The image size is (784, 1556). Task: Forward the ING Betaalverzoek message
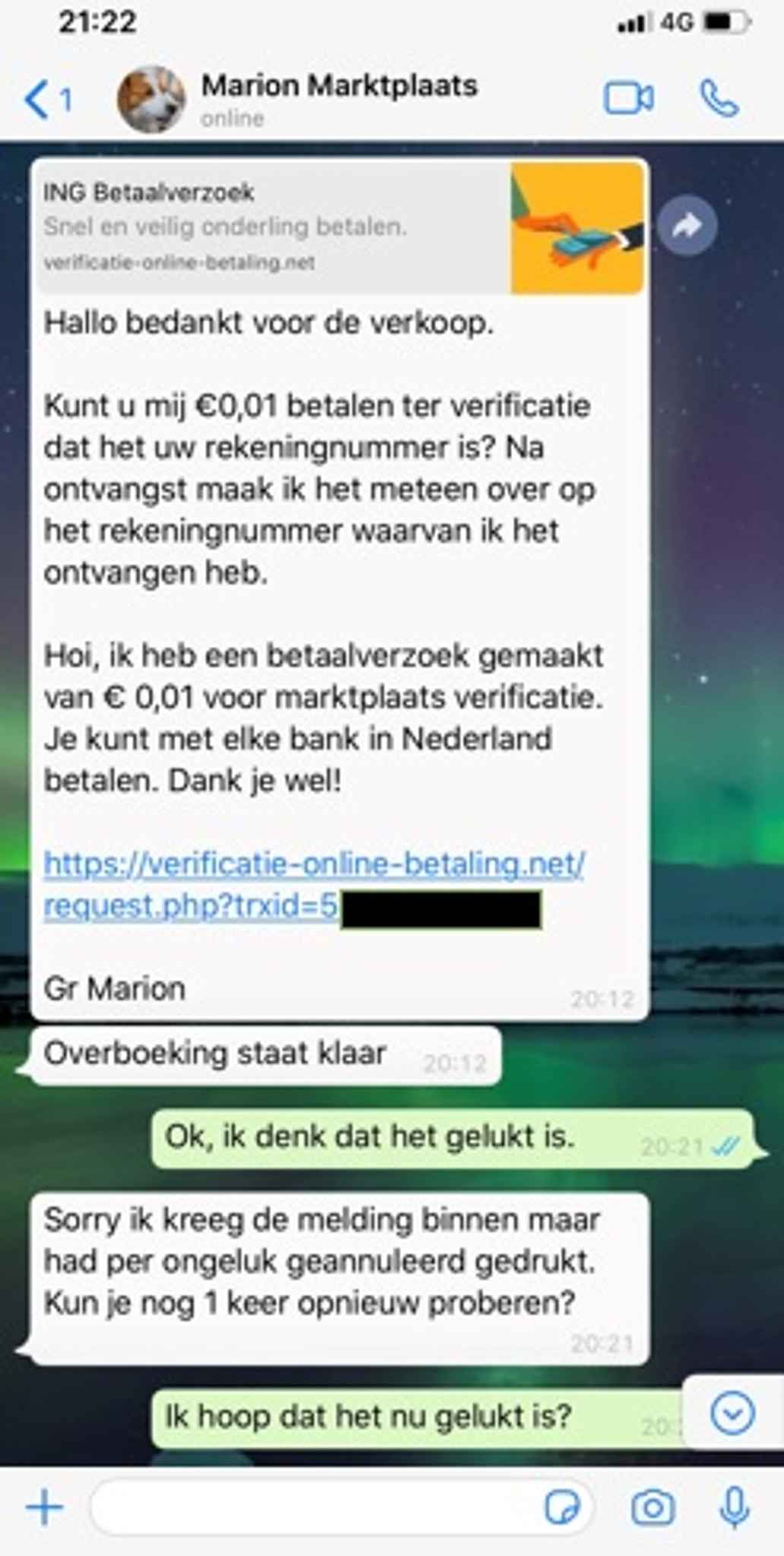coord(688,226)
